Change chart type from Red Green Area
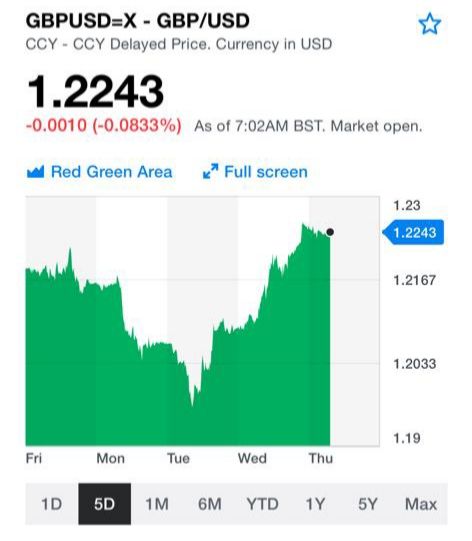The image size is (472, 541). pos(99,171)
